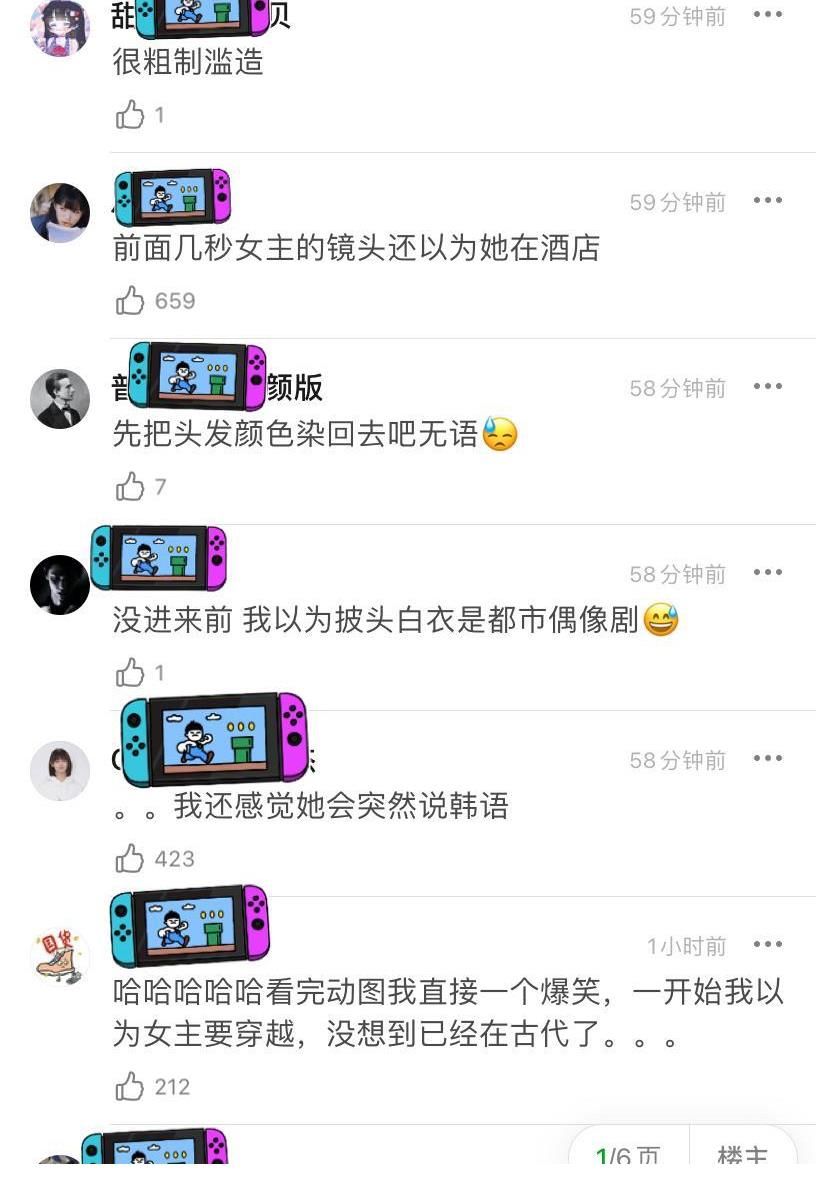Like the comment 我还感觉她会突然说韩语

tap(130, 859)
